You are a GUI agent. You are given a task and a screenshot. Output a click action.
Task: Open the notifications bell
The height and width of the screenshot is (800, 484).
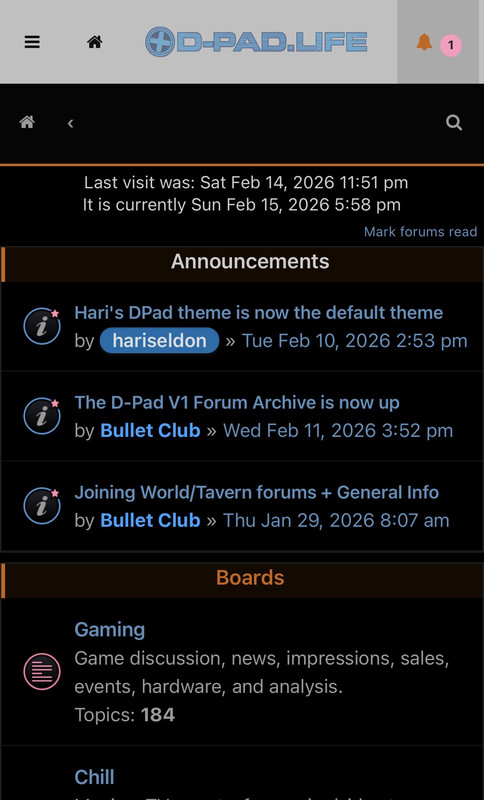[424, 42]
